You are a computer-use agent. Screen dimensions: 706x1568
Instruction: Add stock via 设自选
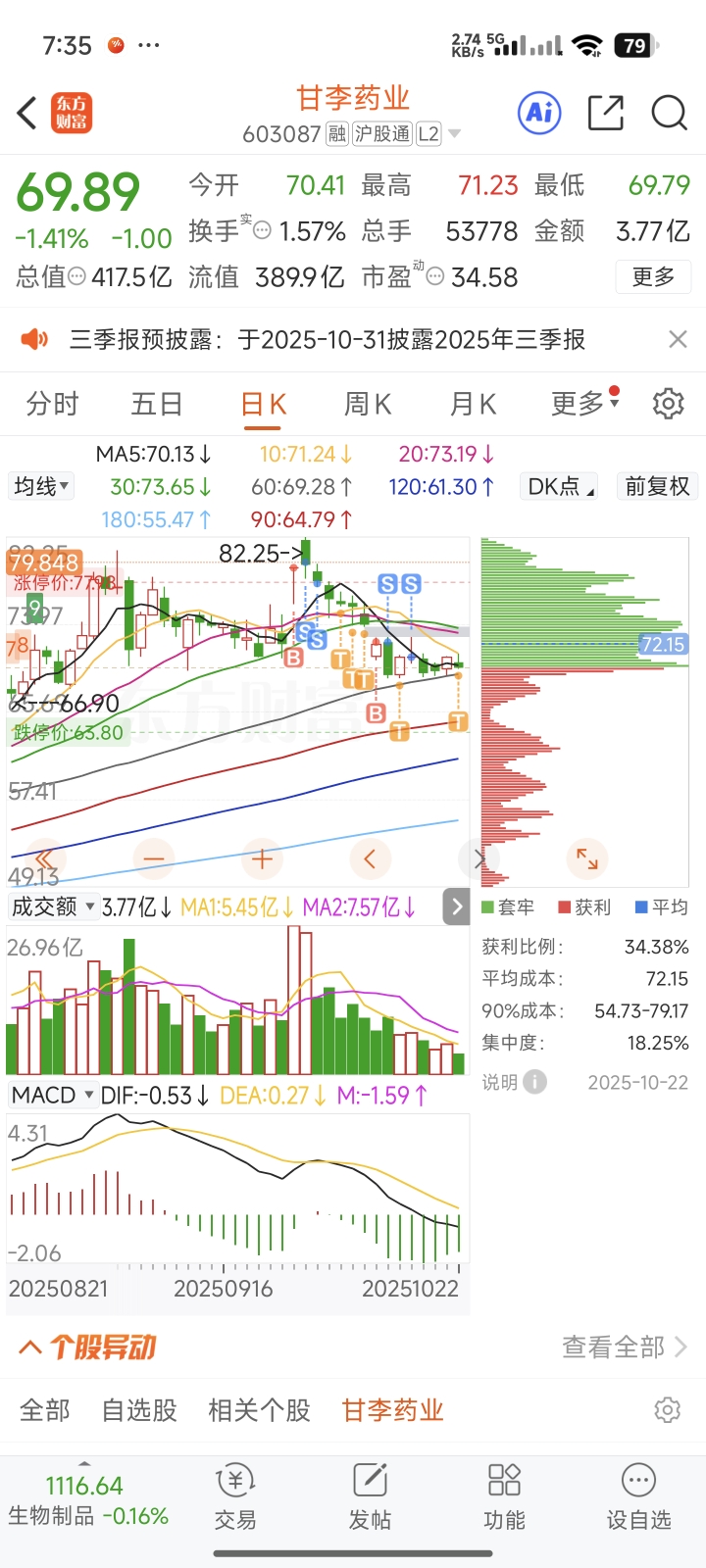tap(638, 1496)
